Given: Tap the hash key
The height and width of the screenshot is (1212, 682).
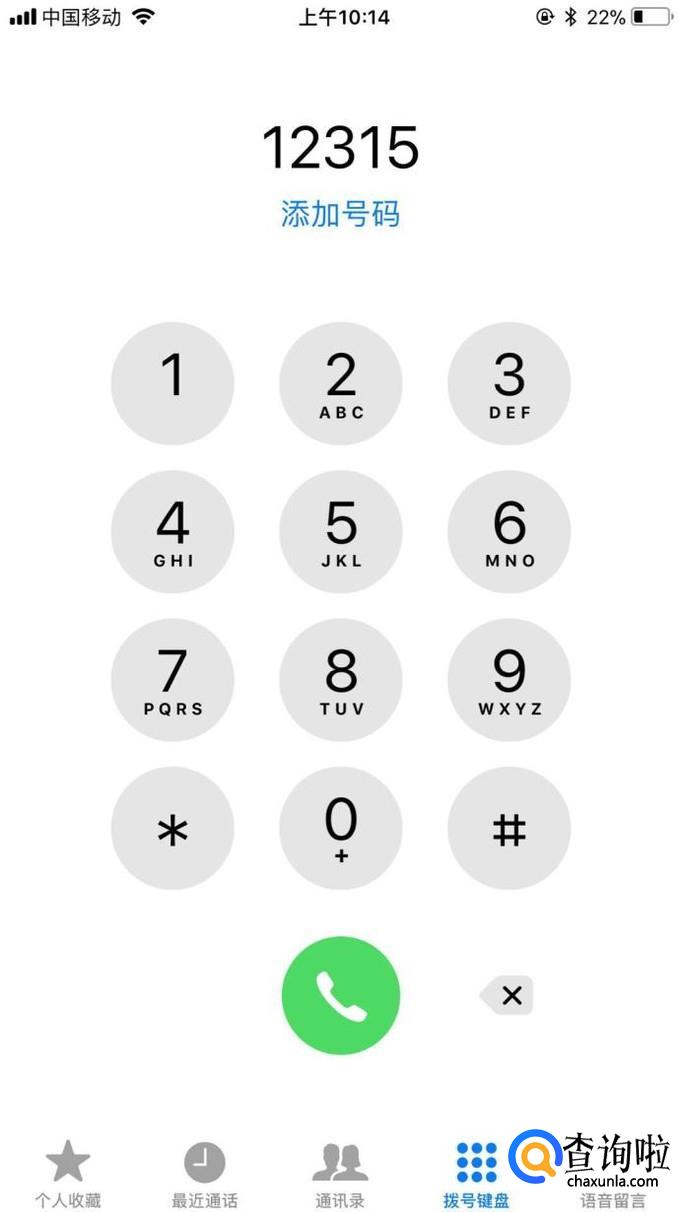Looking at the screenshot, I should tap(509, 828).
